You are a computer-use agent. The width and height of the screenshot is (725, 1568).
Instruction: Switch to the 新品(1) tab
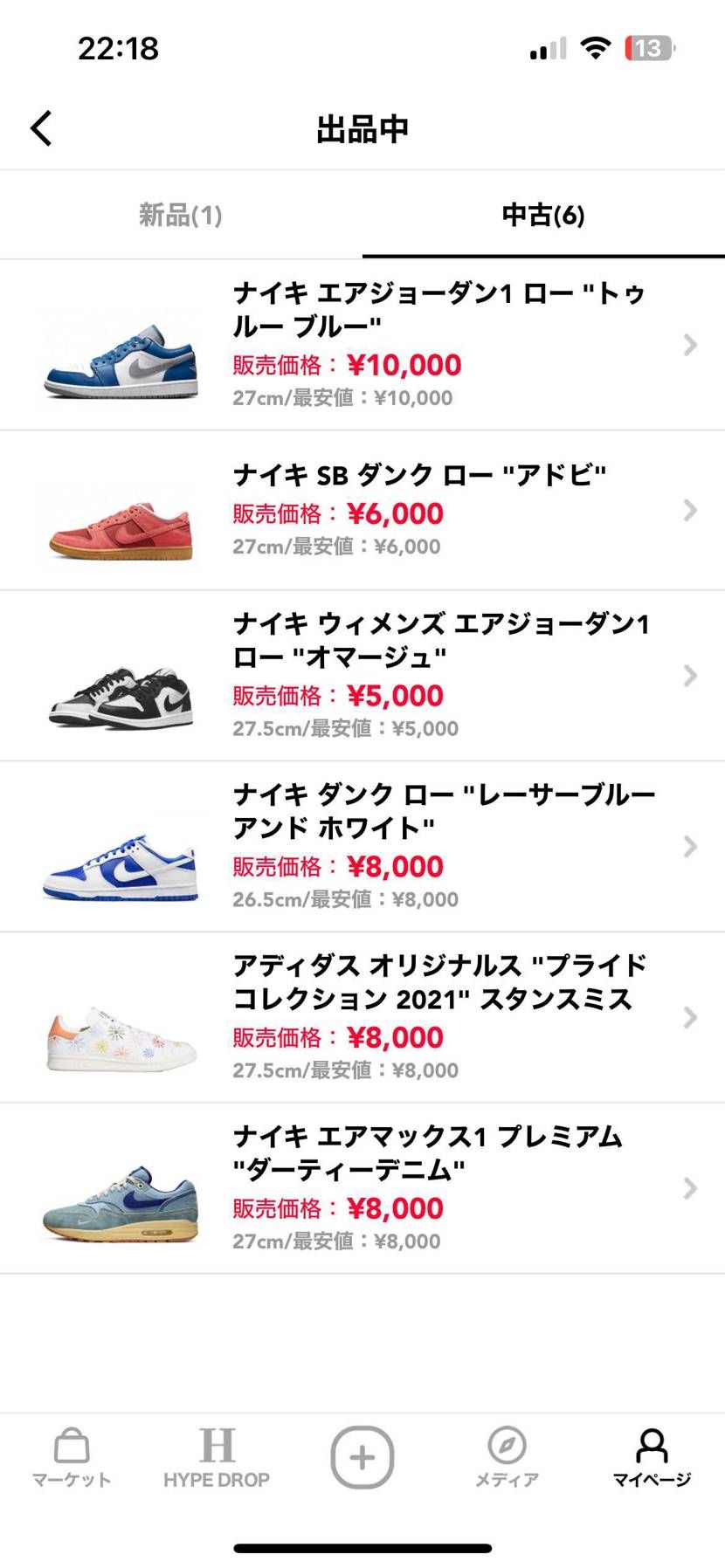coord(181,215)
